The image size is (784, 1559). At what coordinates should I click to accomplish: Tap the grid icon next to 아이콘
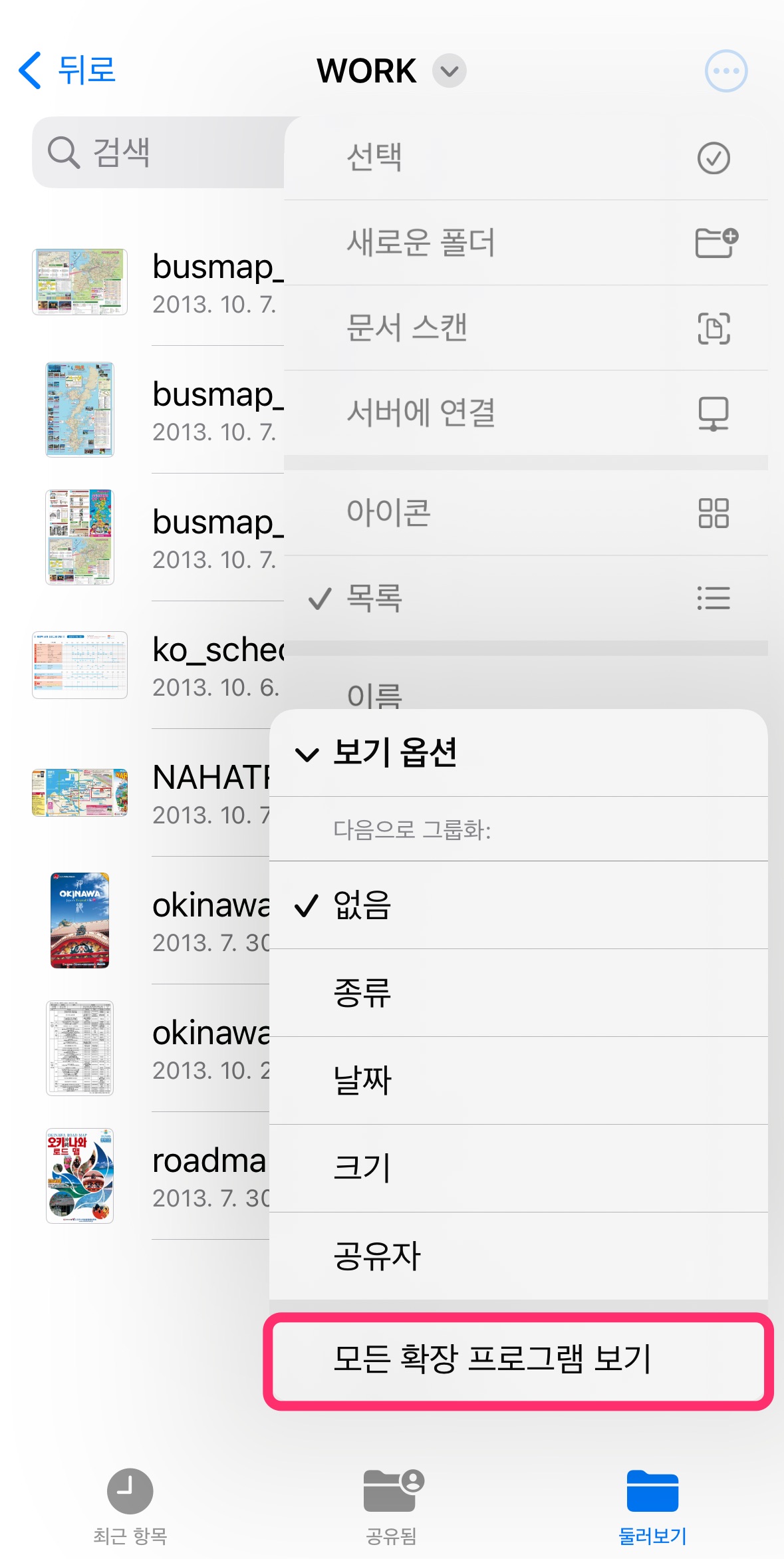714,513
